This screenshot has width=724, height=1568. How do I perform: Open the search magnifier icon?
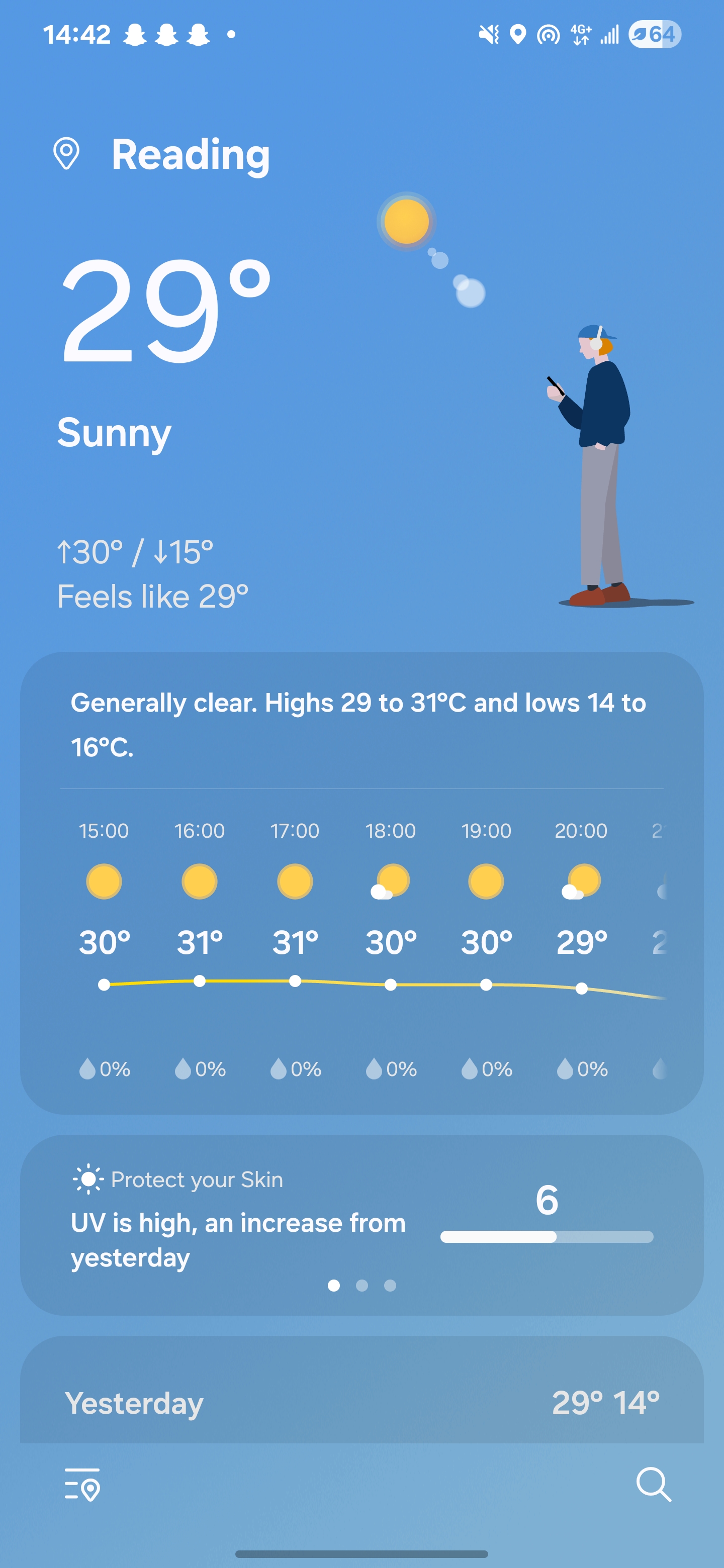(x=654, y=1484)
